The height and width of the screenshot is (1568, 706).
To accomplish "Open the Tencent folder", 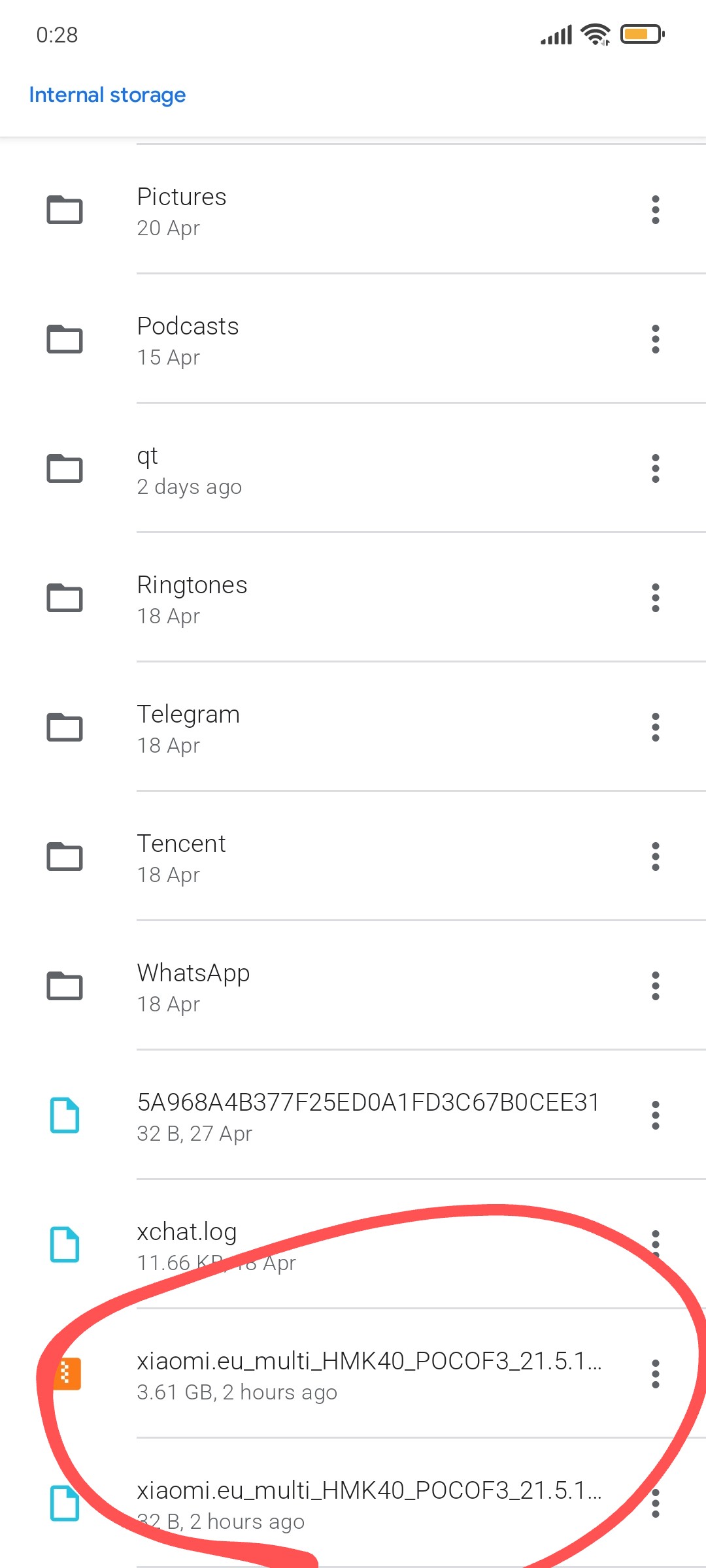I will coord(353,857).
